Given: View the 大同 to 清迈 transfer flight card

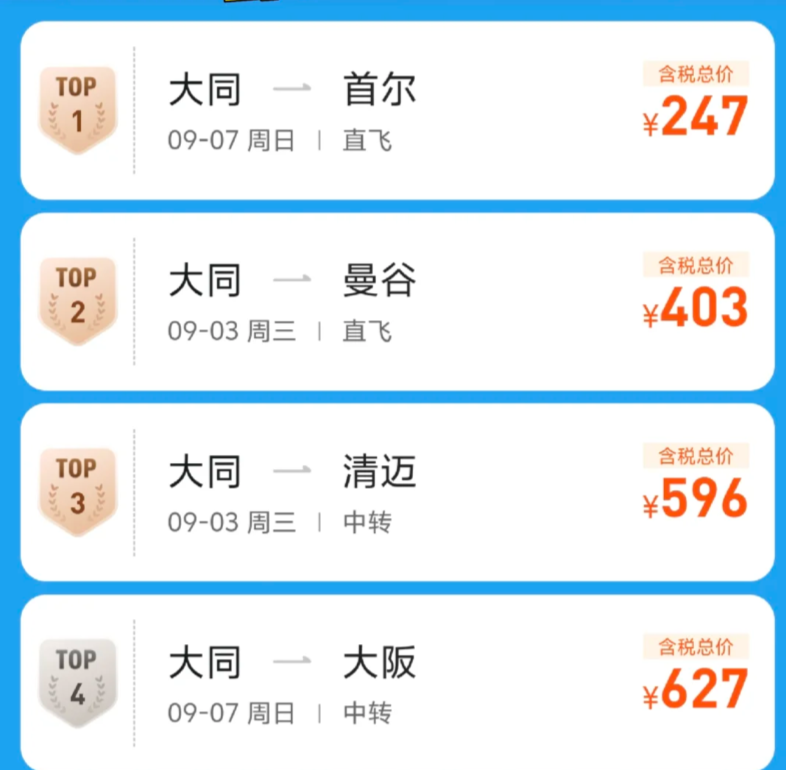Looking at the screenshot, I should tap(397, 492).
